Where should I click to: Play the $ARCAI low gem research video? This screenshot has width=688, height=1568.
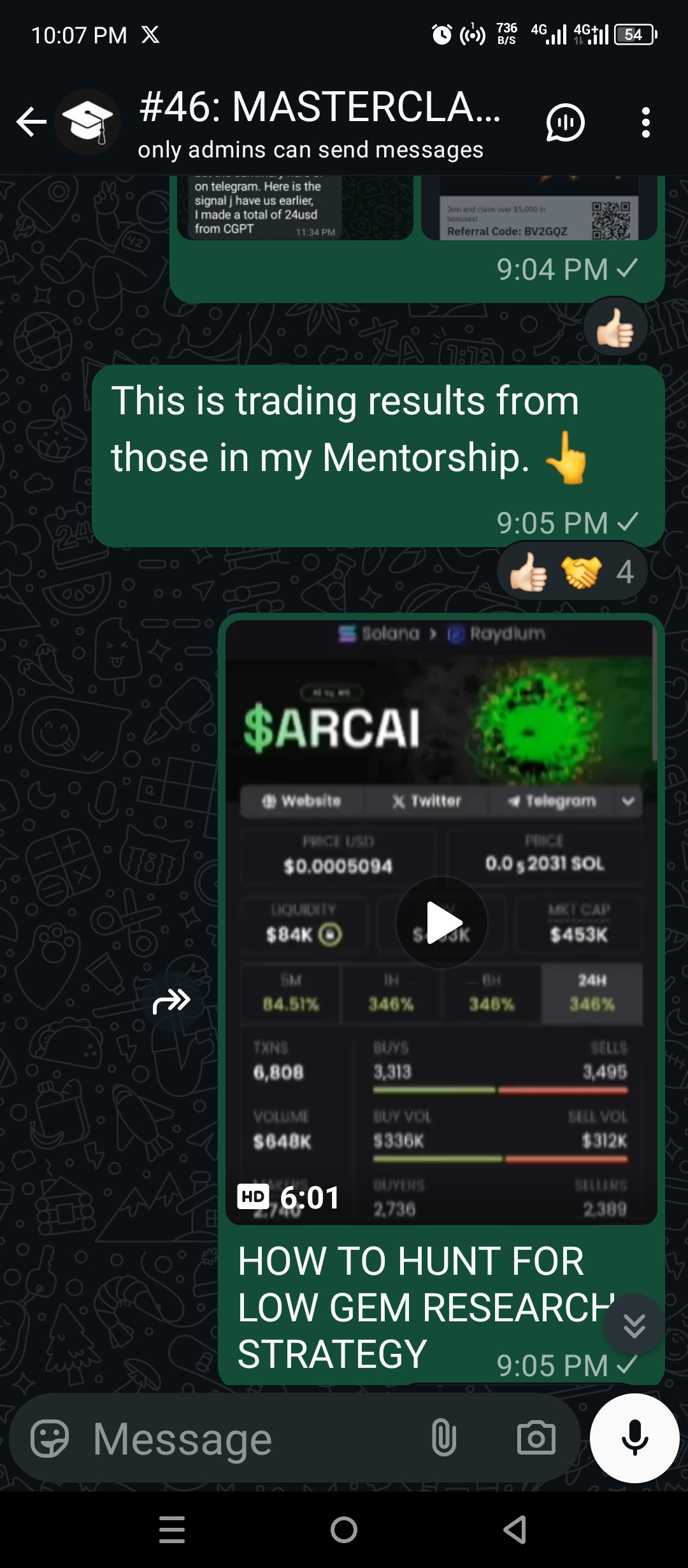pyautogui.click(x=441, y=922)
